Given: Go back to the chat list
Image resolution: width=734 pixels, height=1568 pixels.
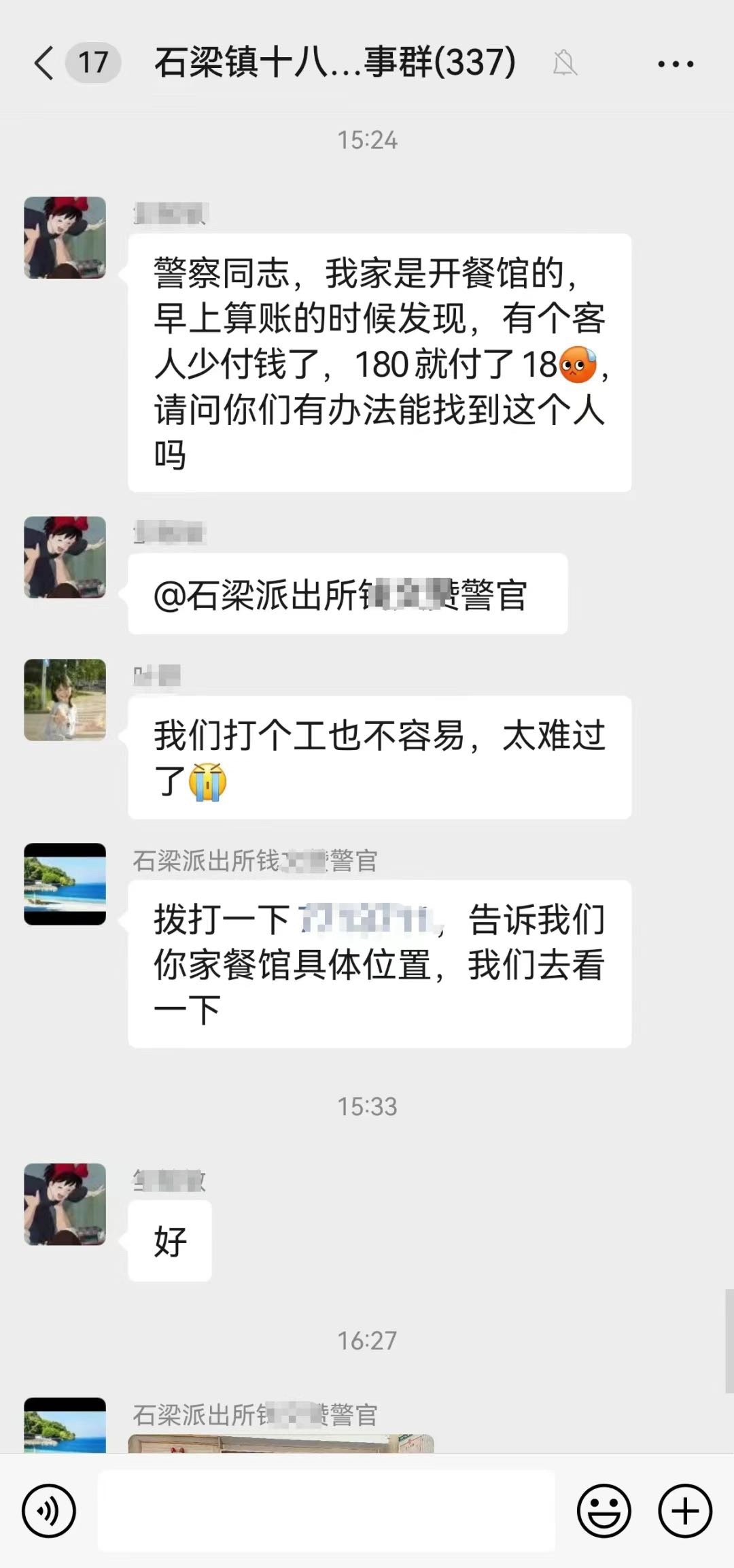Looking at the screenshot, I should pyautogui.click(x=45, y=63).
